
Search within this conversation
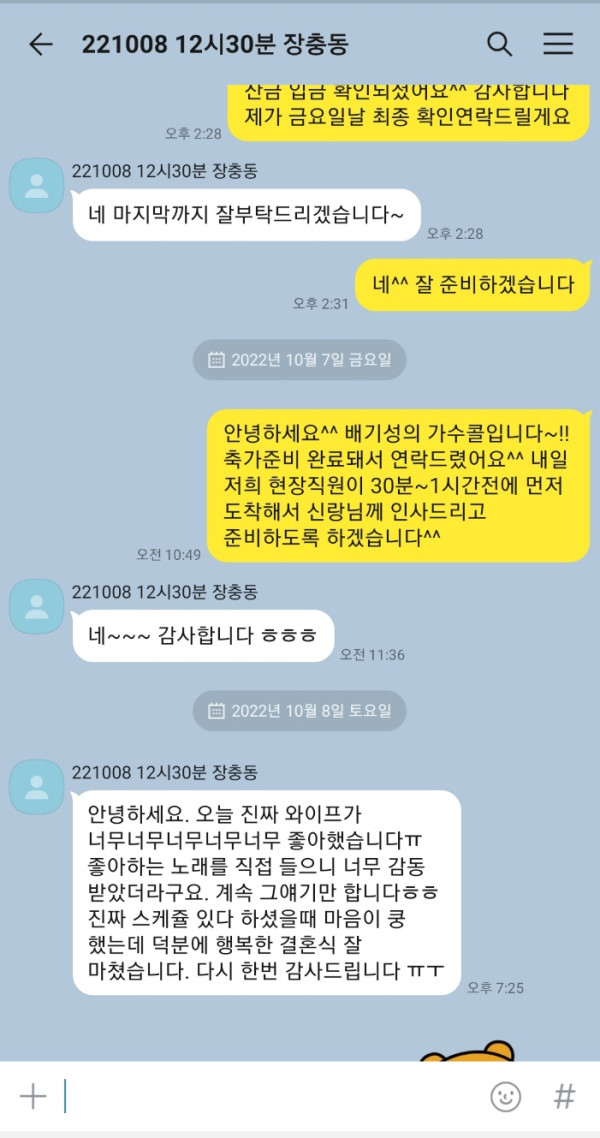click(x=499, y=44)
